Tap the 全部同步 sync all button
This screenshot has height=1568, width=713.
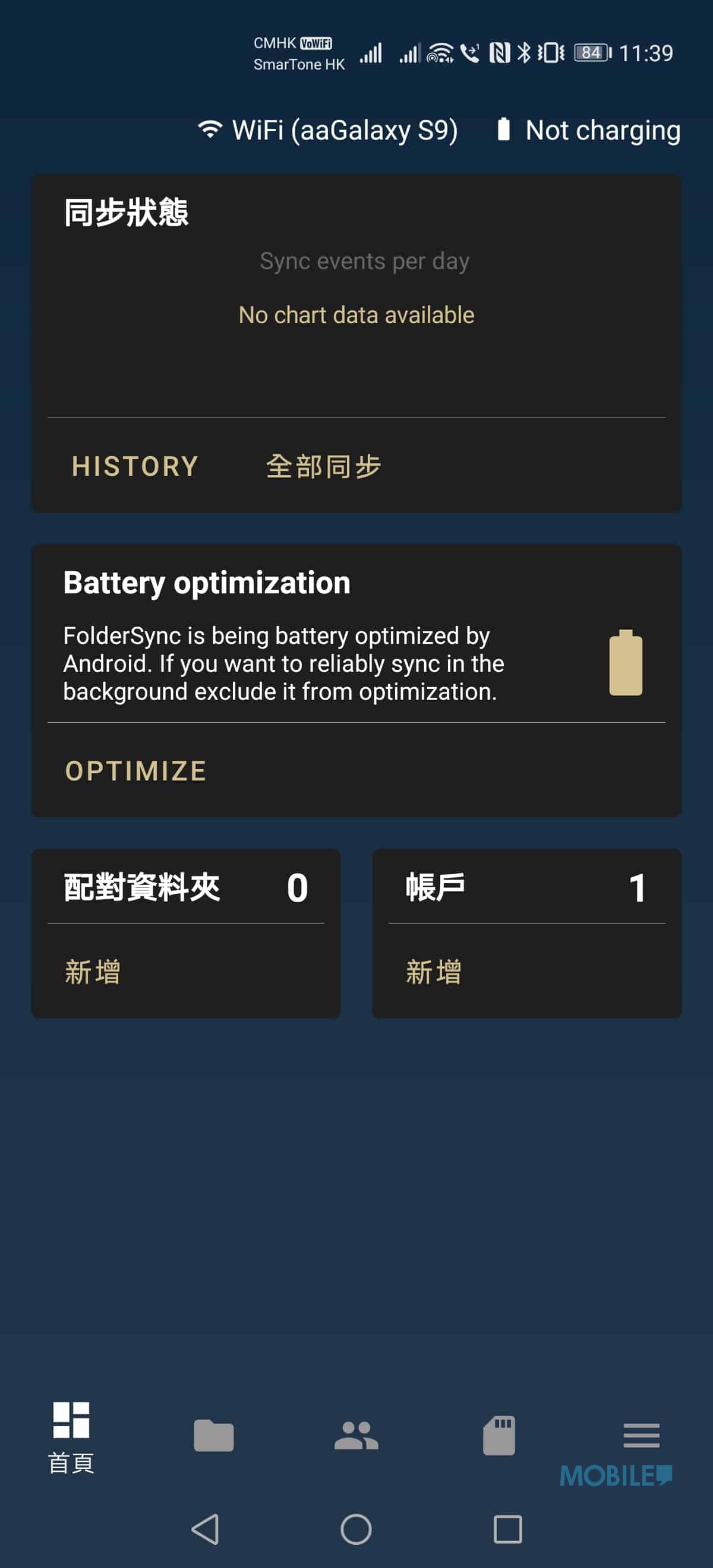pyautogui.click(x=323, y=466)
